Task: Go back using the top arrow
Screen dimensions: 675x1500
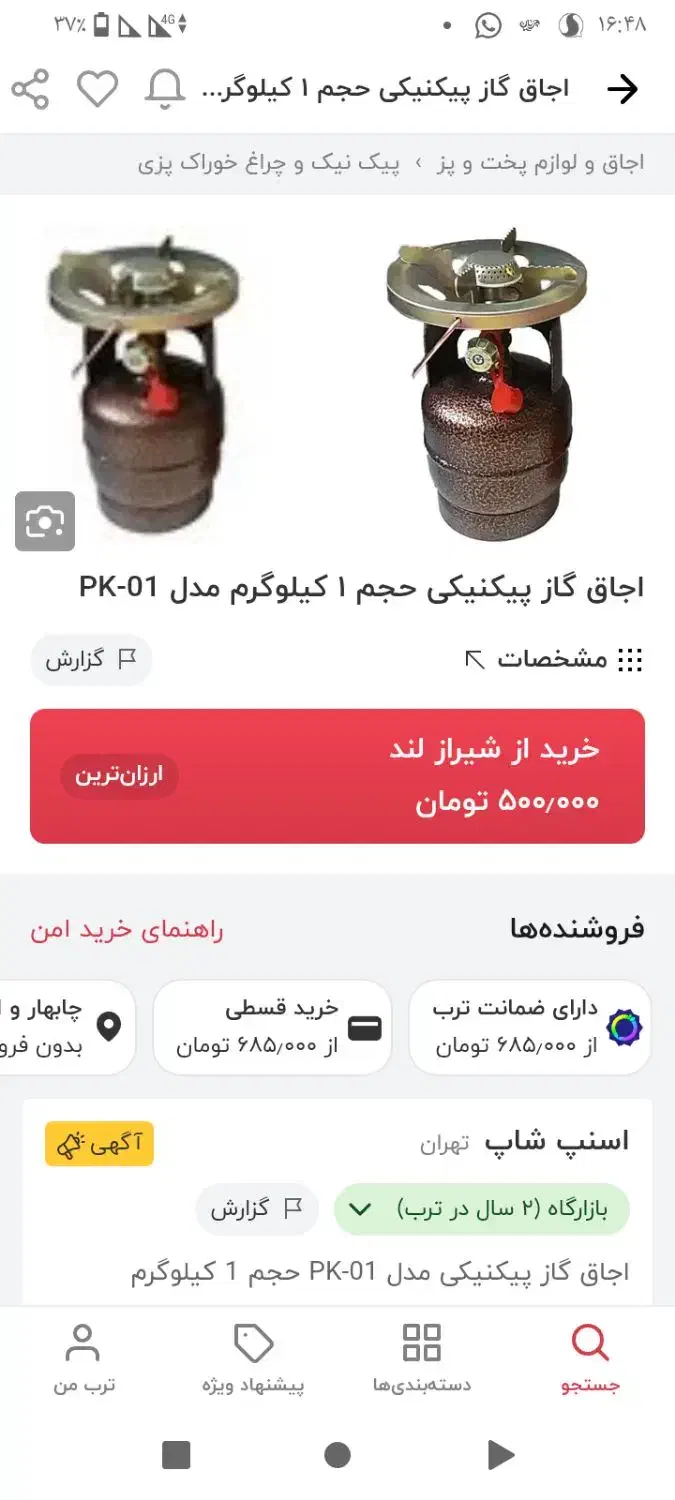Action: pos(622,90)
